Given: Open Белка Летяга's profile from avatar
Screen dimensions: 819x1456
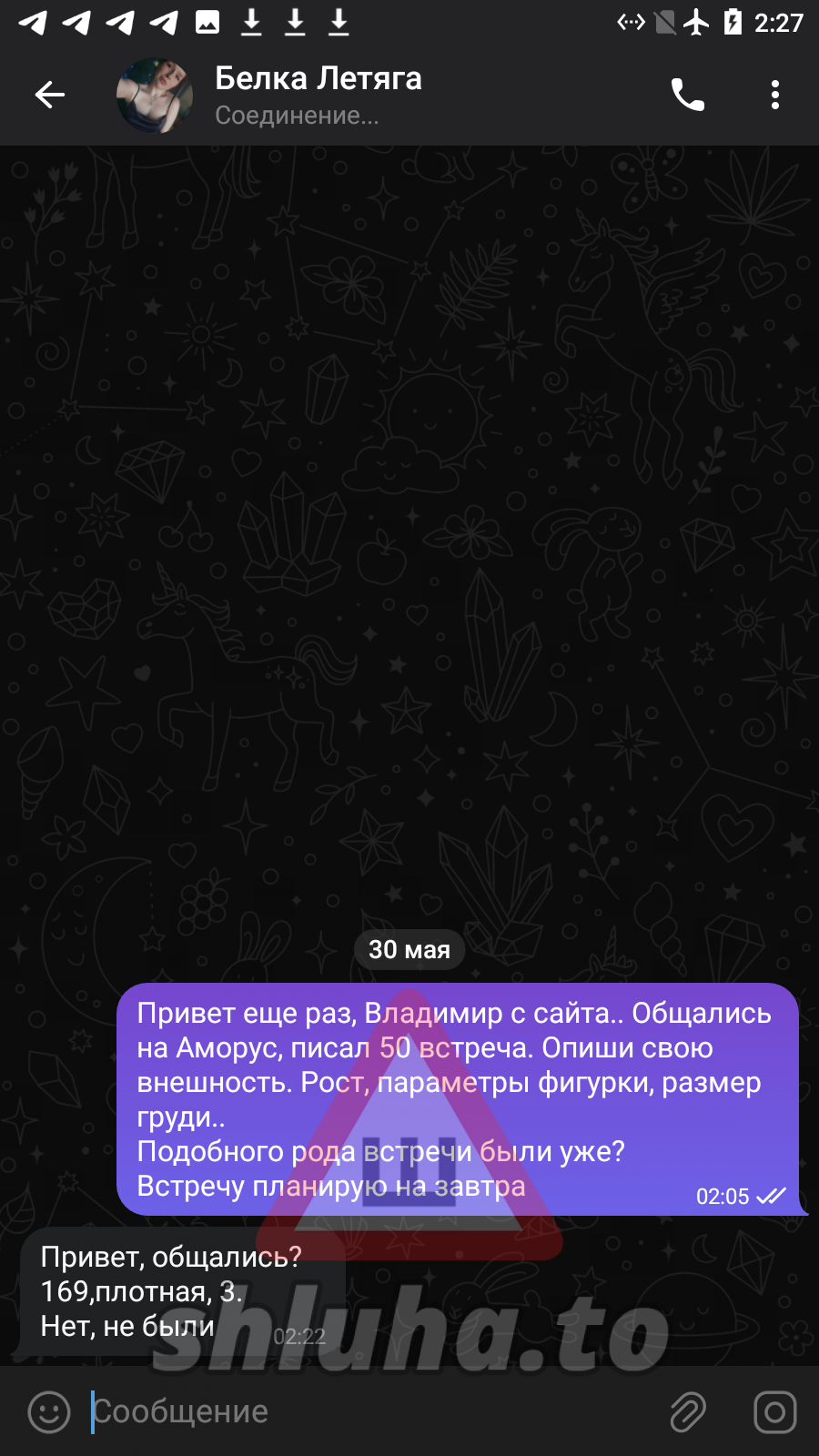Looking at the screenshot, I should pos(155,96).
